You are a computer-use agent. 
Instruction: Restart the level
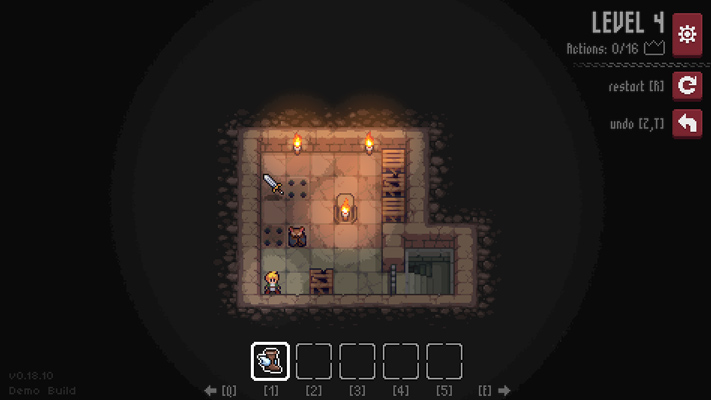tap(687, 86)
